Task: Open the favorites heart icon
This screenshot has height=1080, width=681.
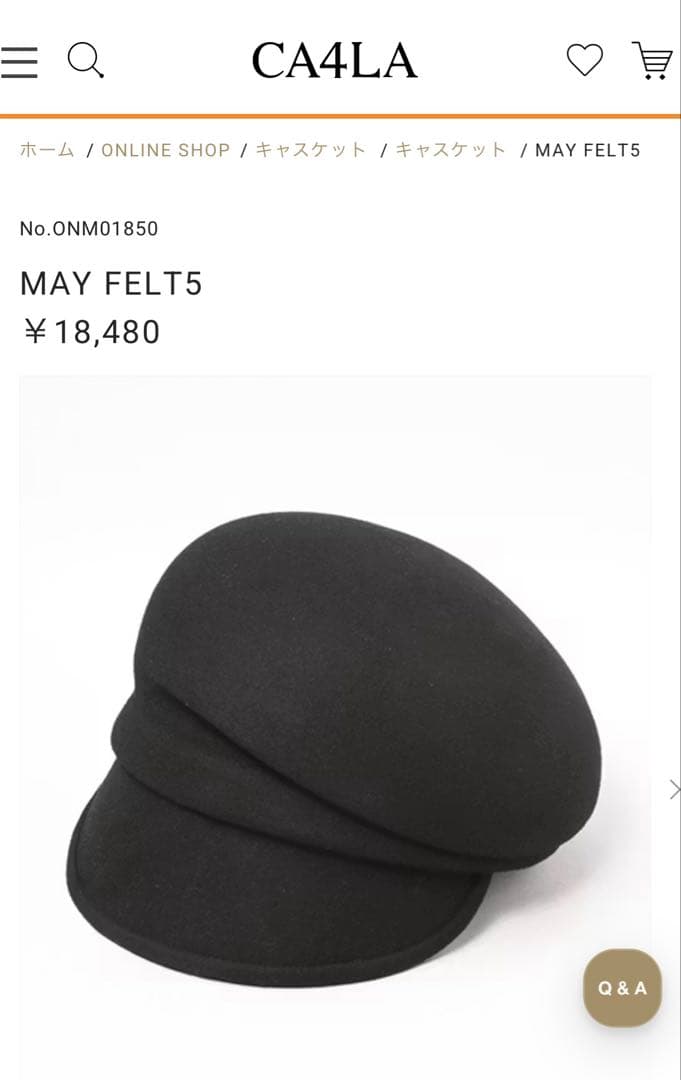Action: pos(585,60)
